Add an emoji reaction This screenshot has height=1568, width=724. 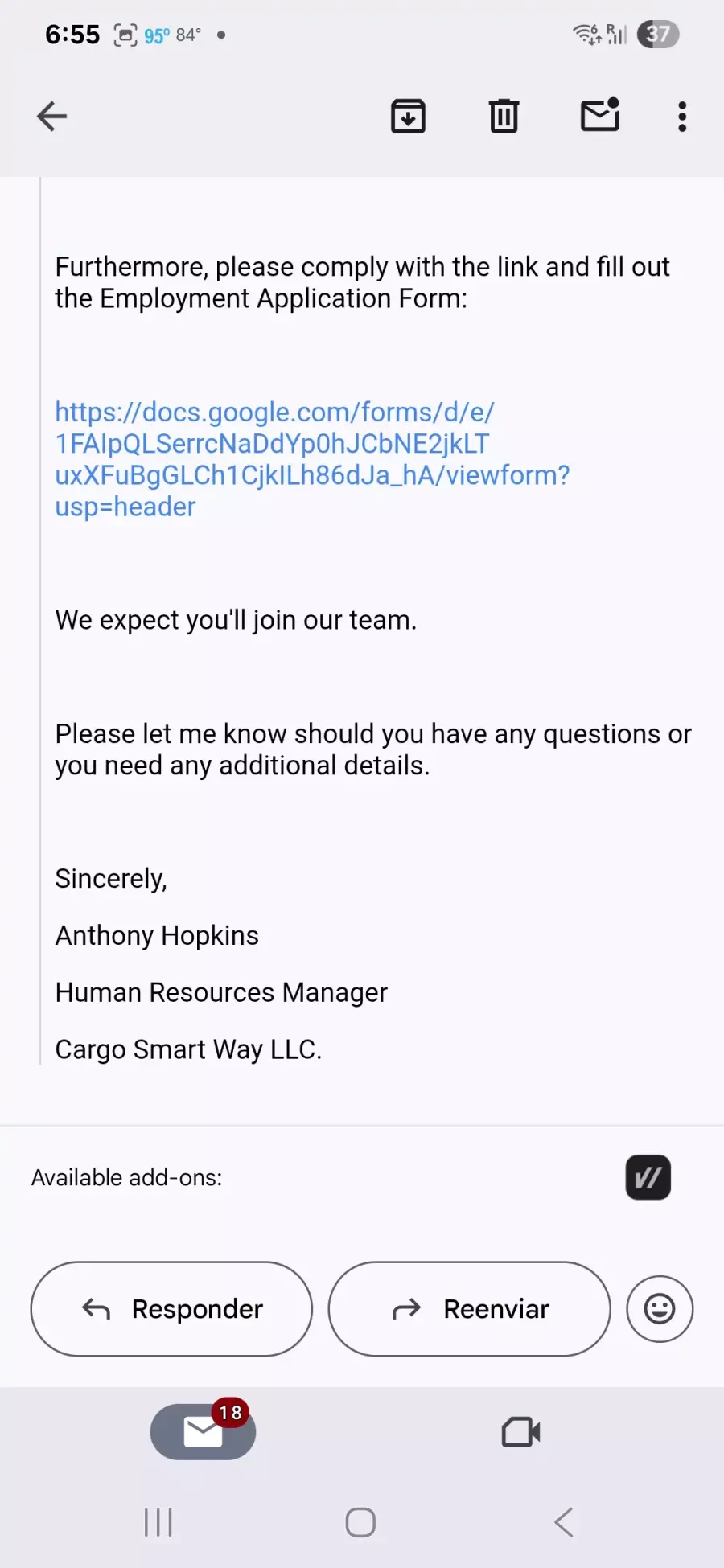tap(660, 1309)
